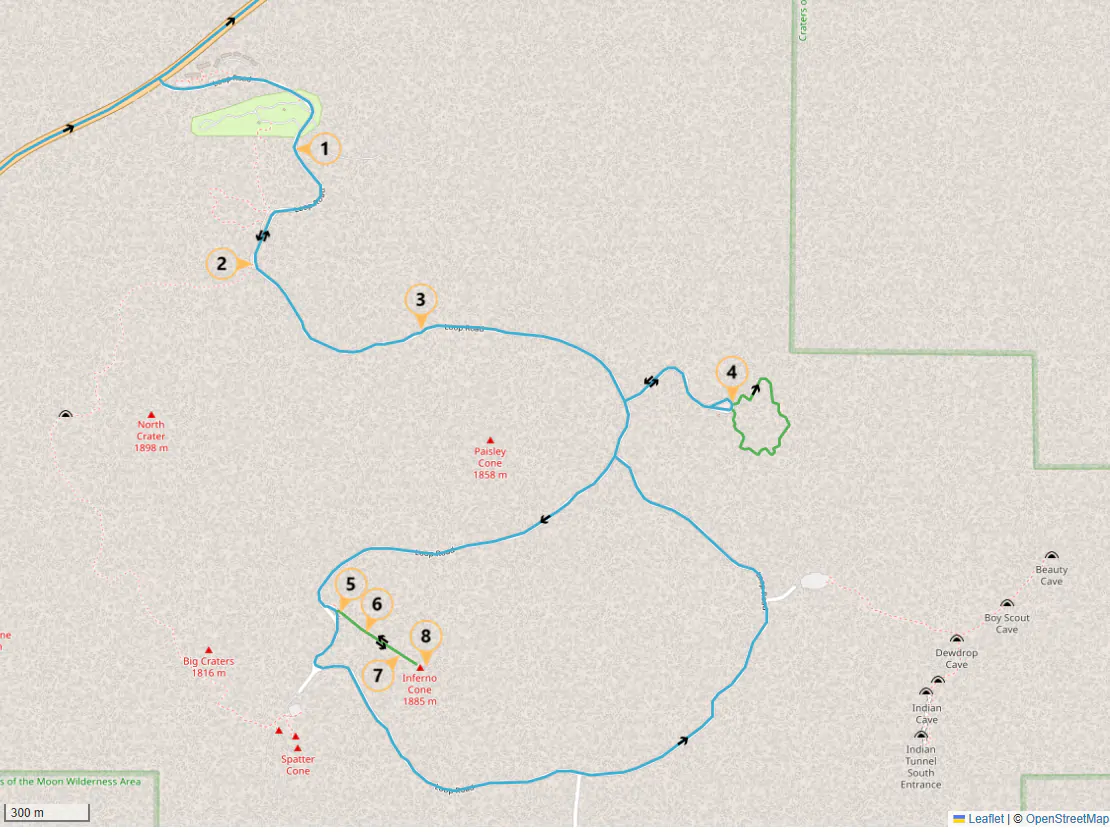This screenshot has width=1110, height=835.
Task: Tap waypoint marker 6
Action: coord(377,604)
